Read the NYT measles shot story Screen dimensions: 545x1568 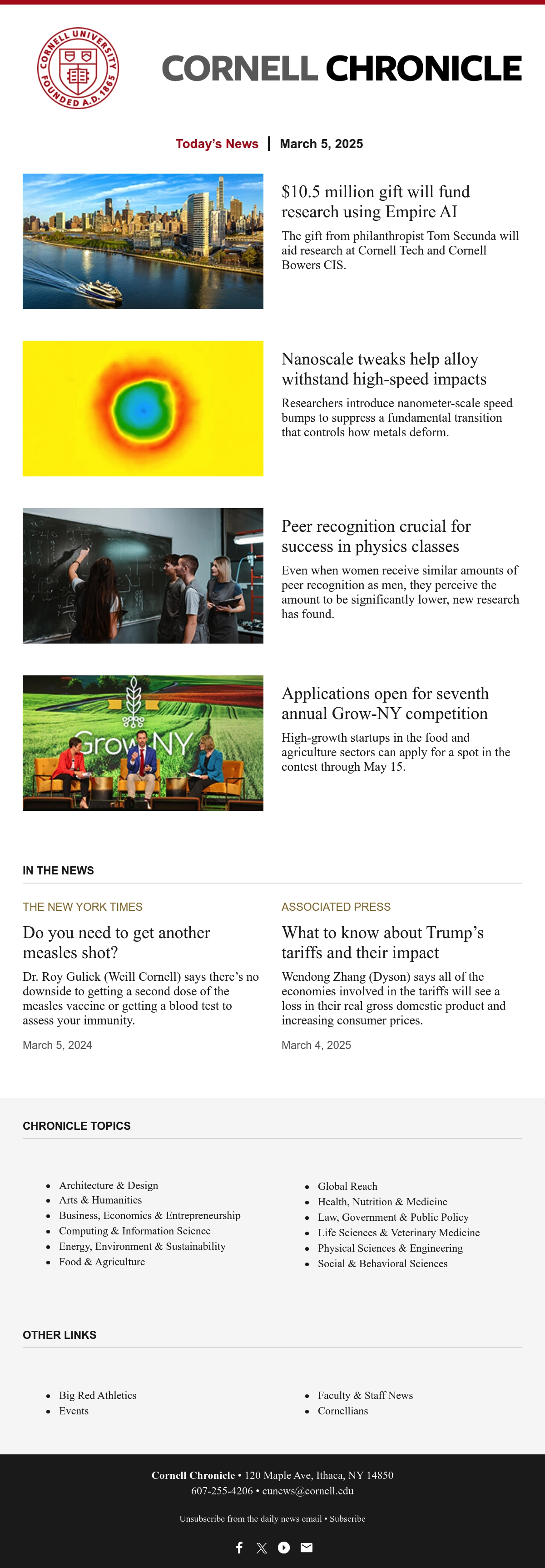pos(116,942)
